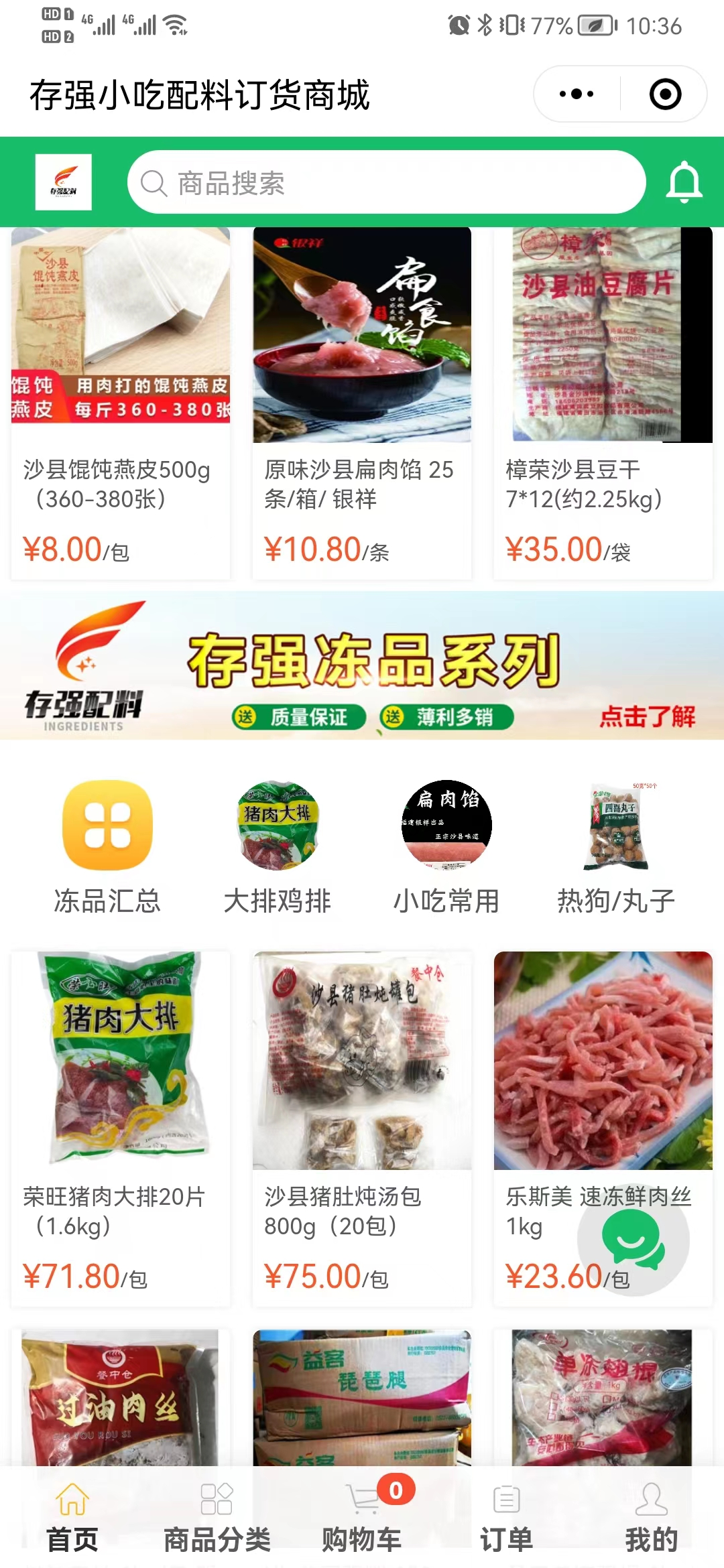Viewport: 724px width, 1568px height.
Task: Open 樟荣沙县豆干 product card
Action: pos(603,402)
